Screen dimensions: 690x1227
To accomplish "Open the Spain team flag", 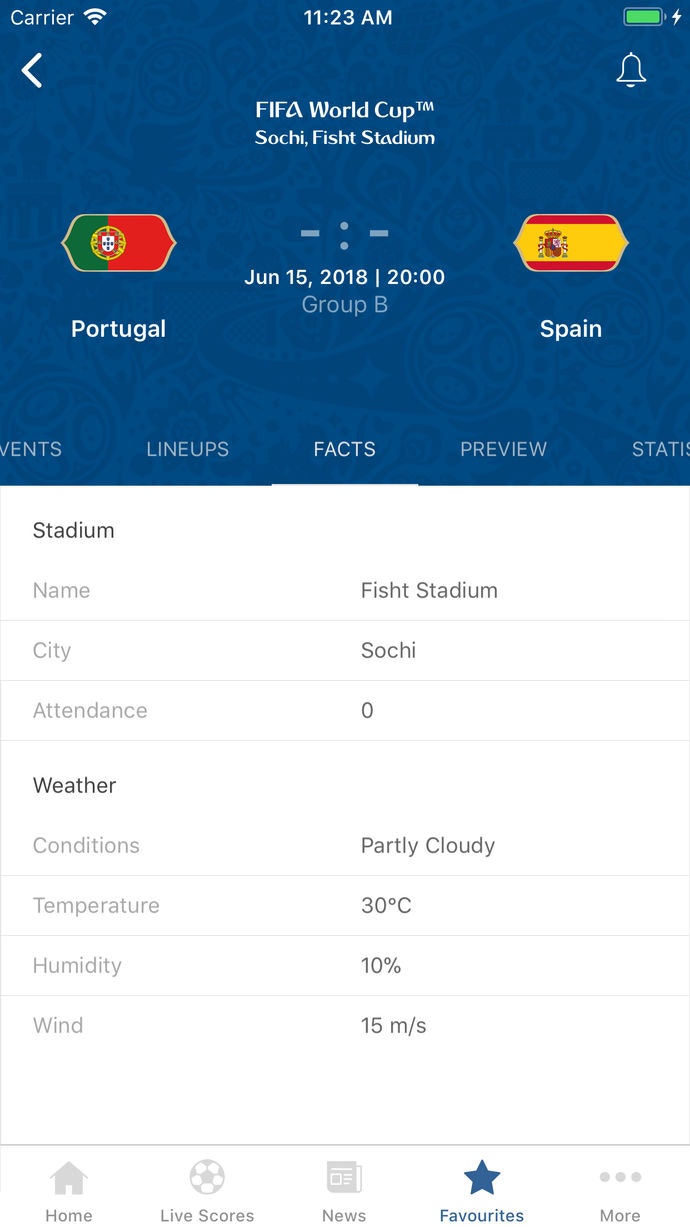I will [570, 243].
